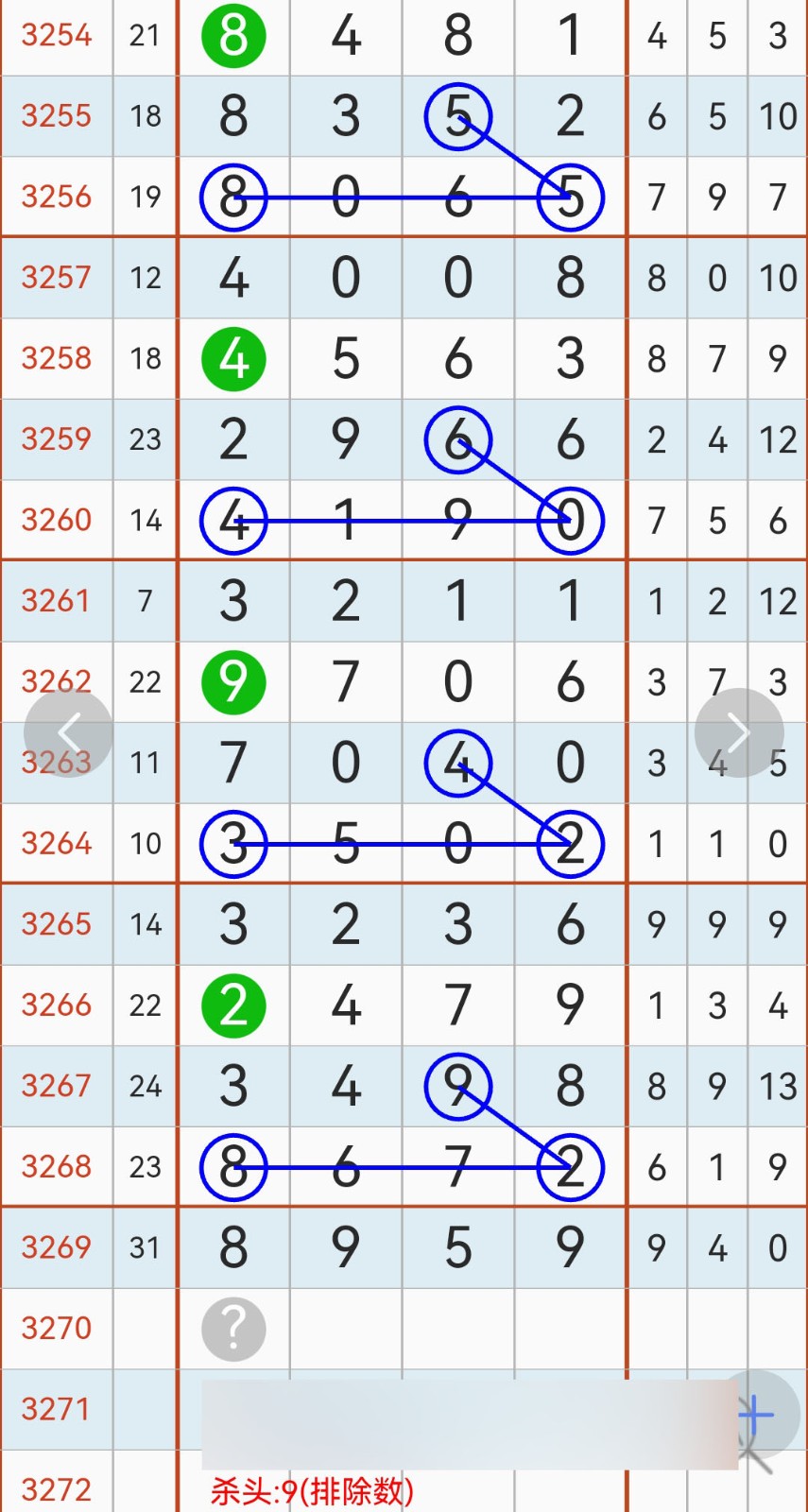Open the next chart page with right chevron
The image size is (808, 1512).
(739, 732)
